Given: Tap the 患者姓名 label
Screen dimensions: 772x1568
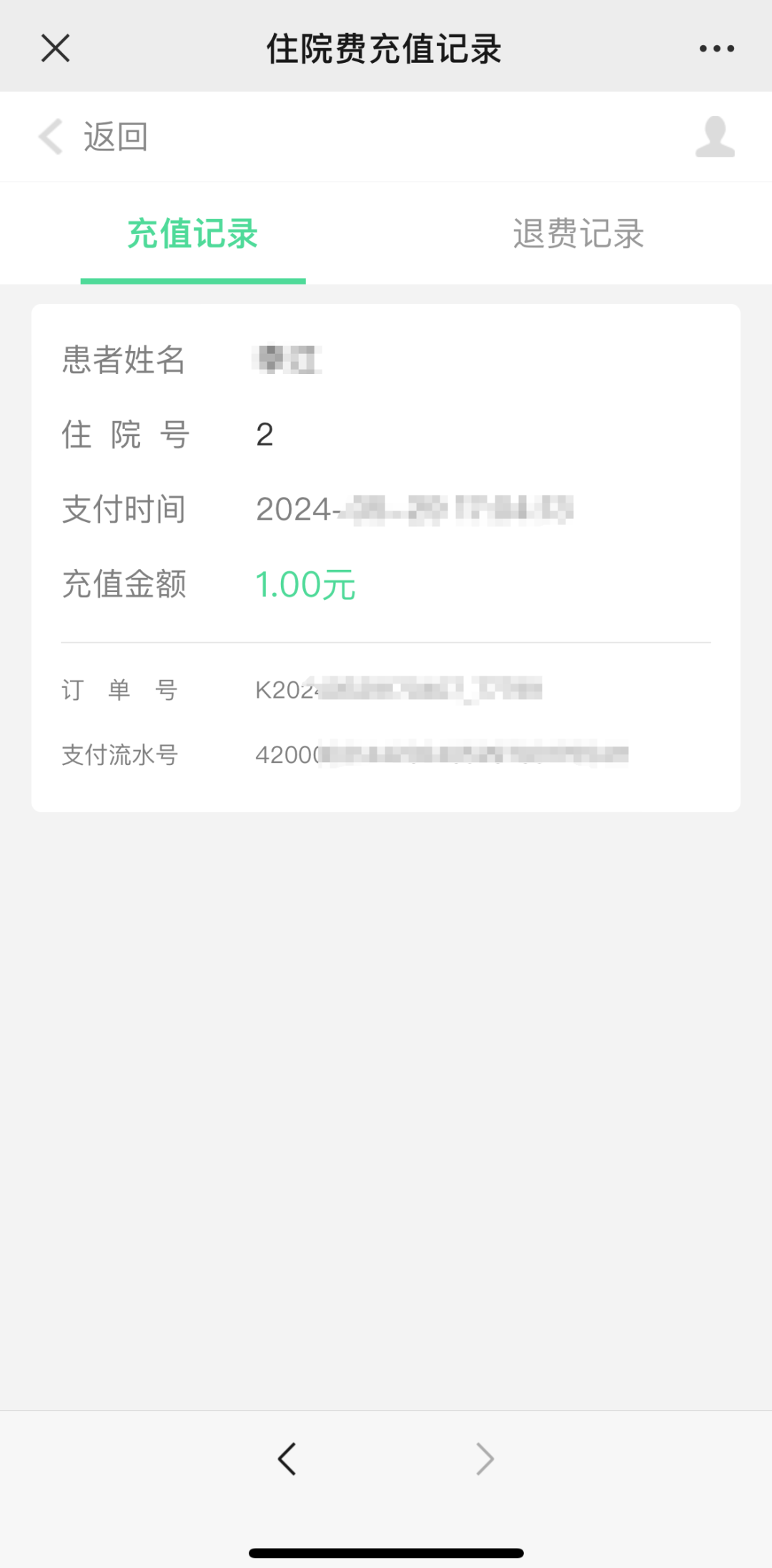Looking at the screenshot, I should [x=124, y=360].
